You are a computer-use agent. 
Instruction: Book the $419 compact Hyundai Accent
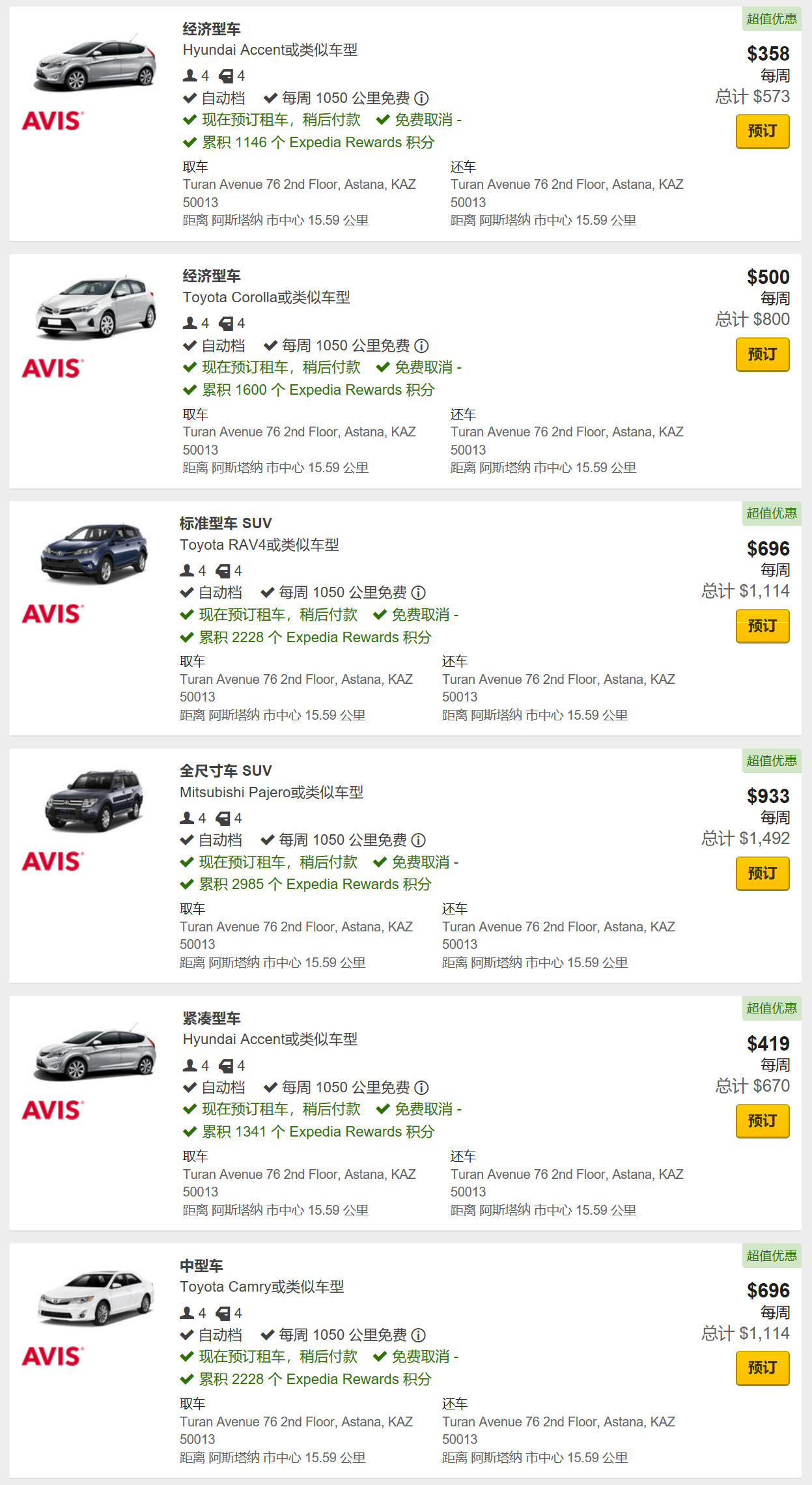pos(763,1121)
